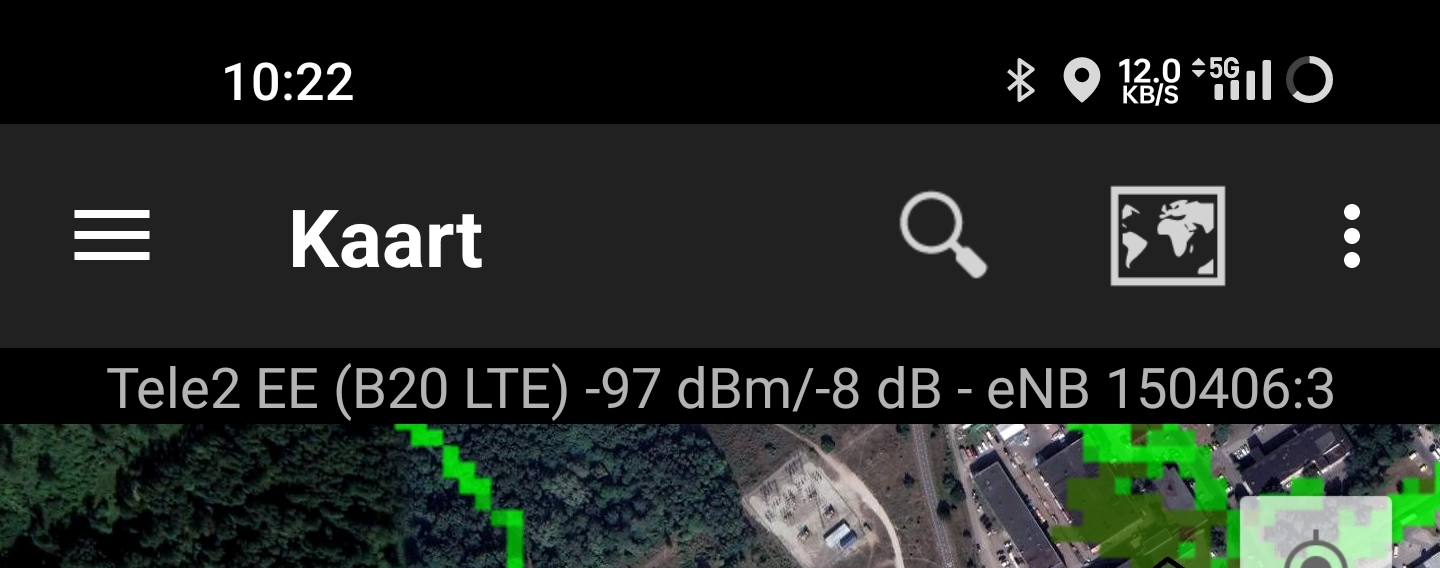This screenshot has height=568, width=1440.
Task: Open the overflow menu
Action: point(1352,236)
